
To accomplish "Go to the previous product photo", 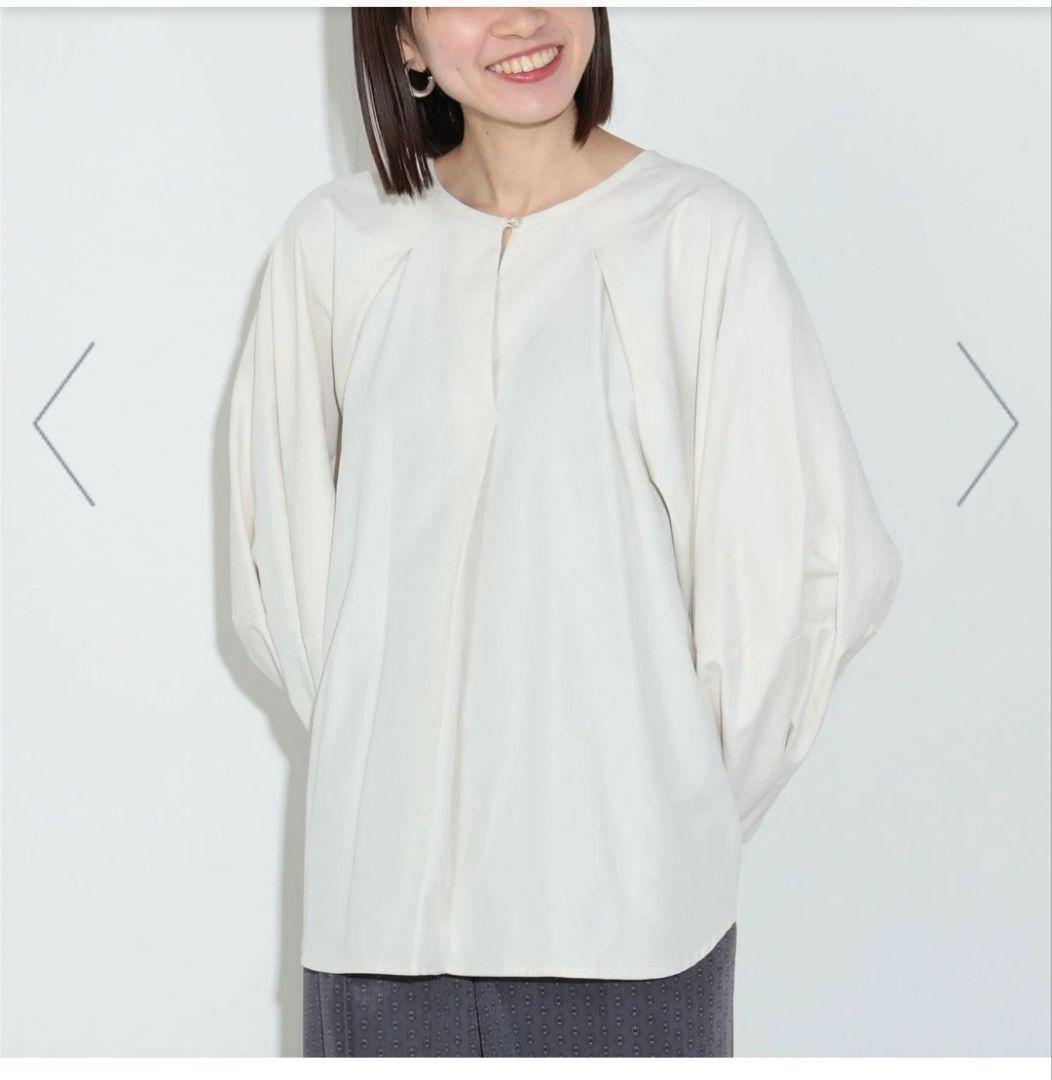I will pyautogui.click(x=64, y=424).
